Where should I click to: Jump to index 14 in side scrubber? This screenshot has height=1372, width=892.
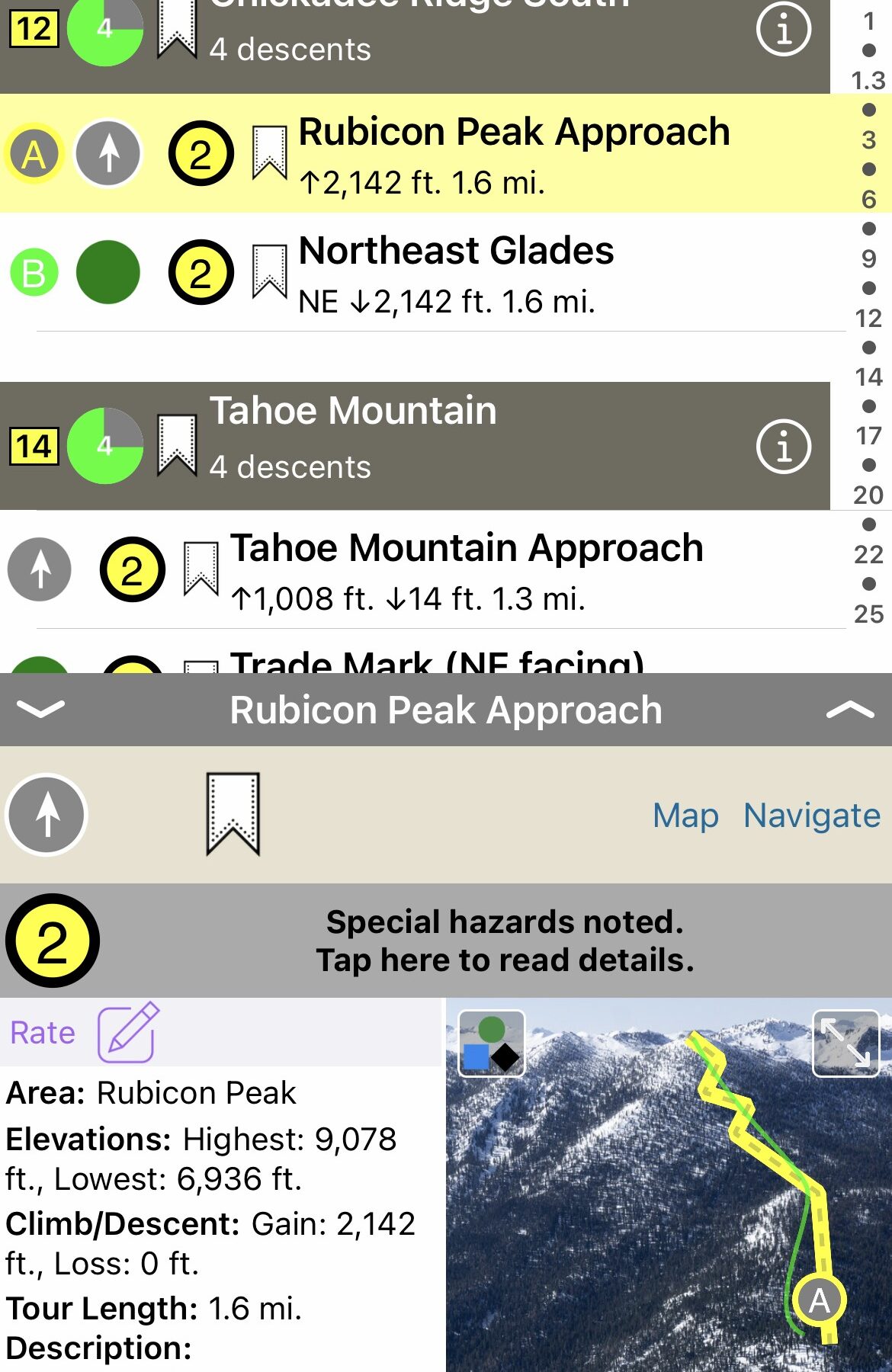point(868,377)
